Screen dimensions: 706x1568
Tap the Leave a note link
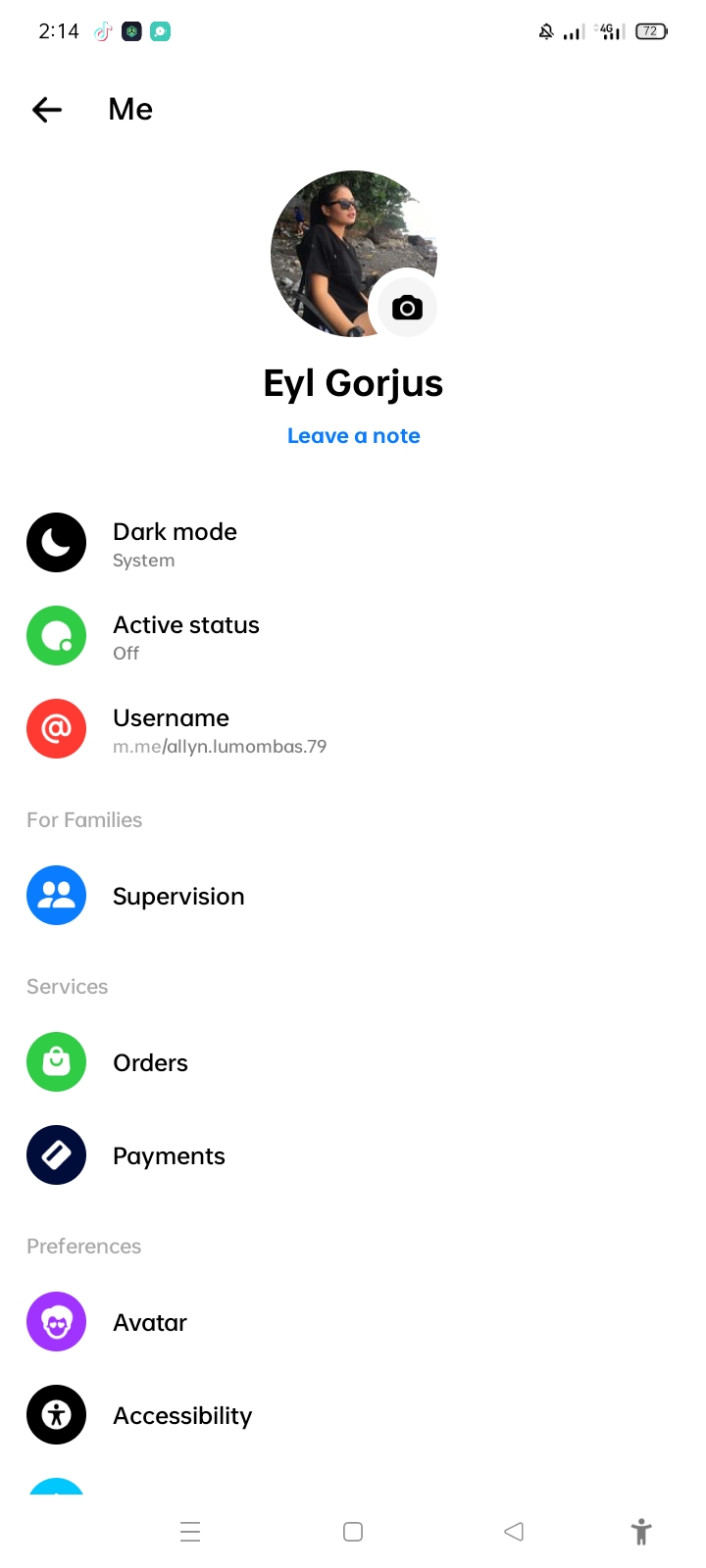click(353, 436)
